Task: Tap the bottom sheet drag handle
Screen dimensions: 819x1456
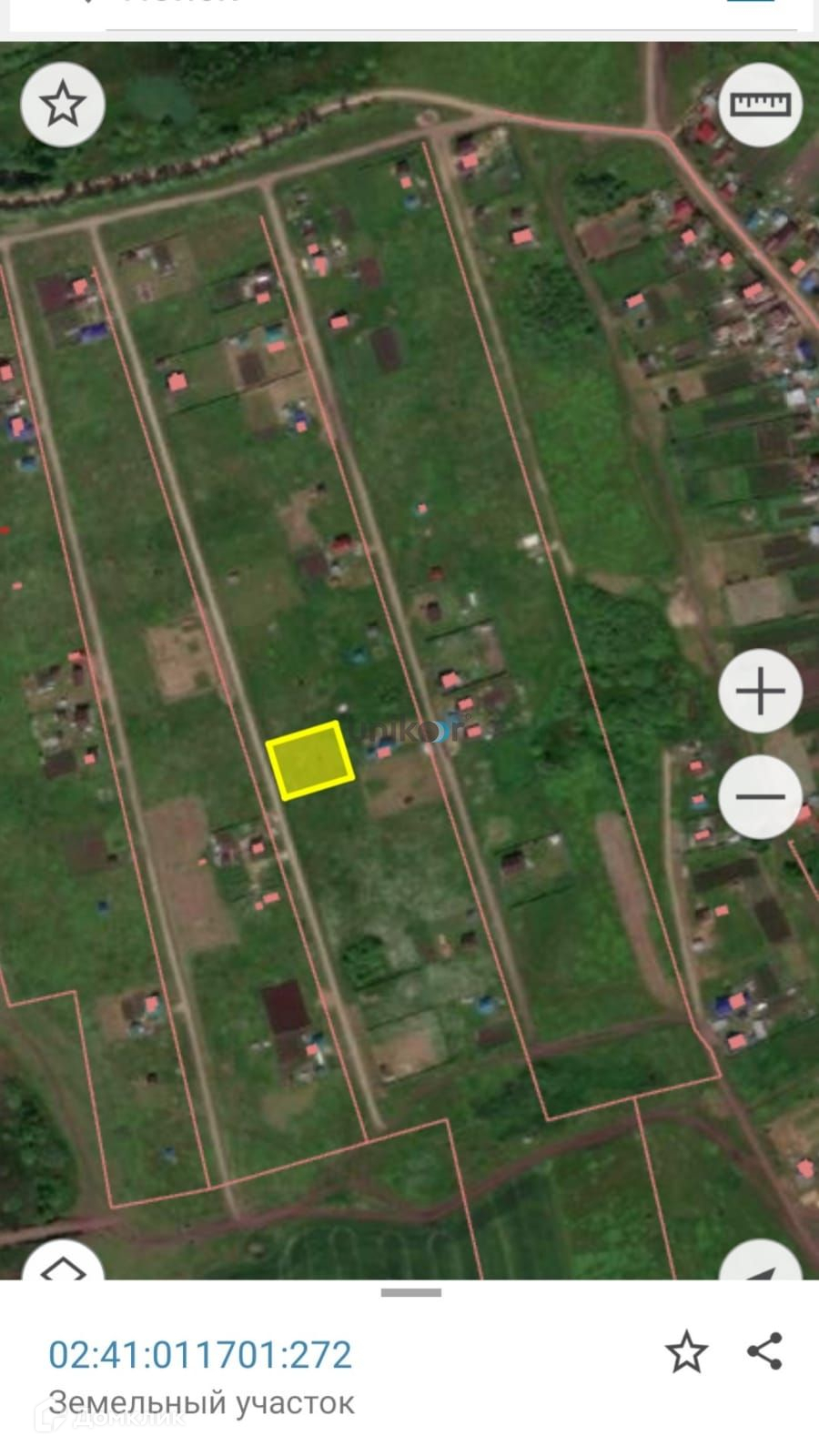Action: [411, 1292]
